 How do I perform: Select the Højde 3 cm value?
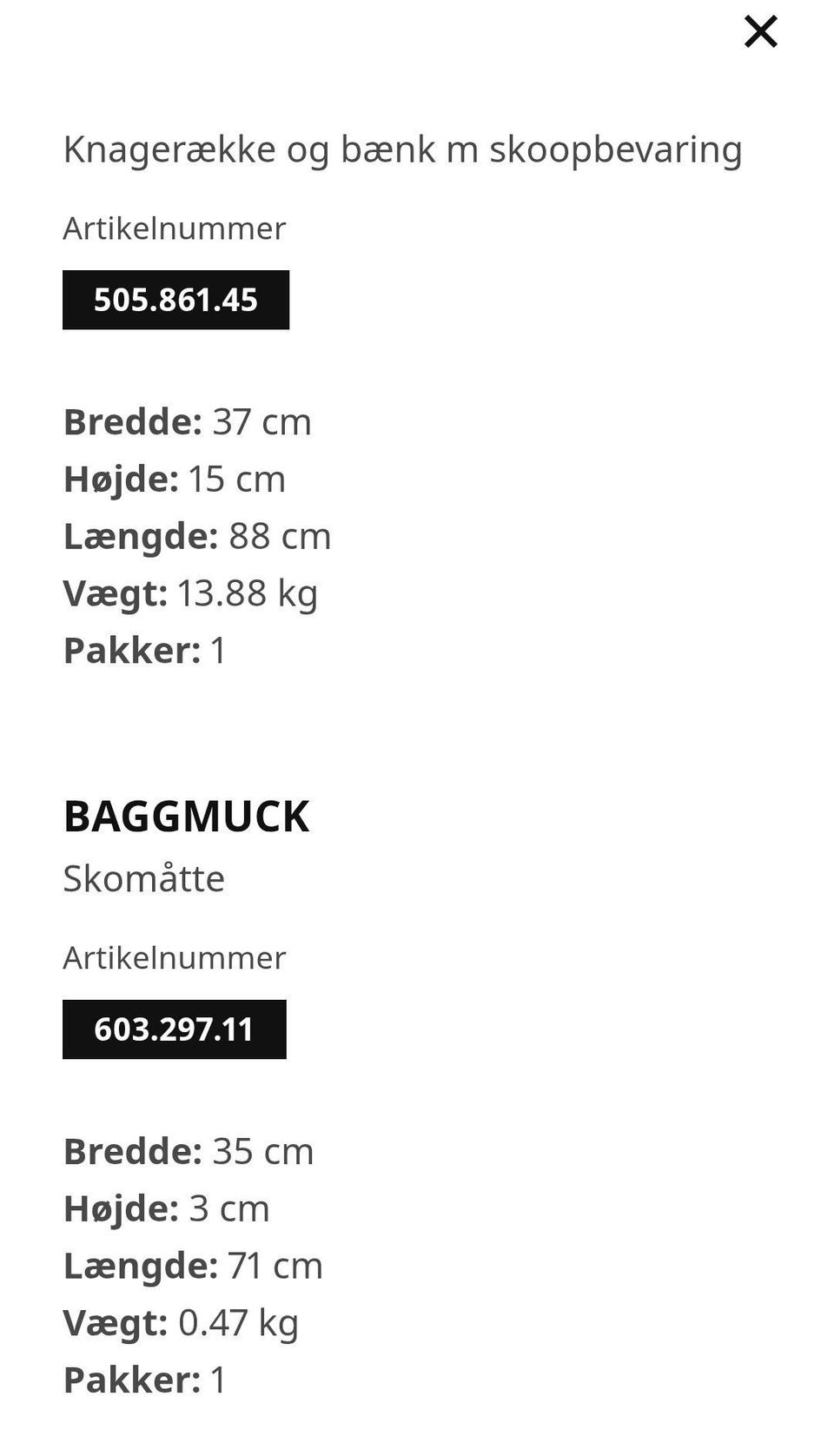[166, 1208]
